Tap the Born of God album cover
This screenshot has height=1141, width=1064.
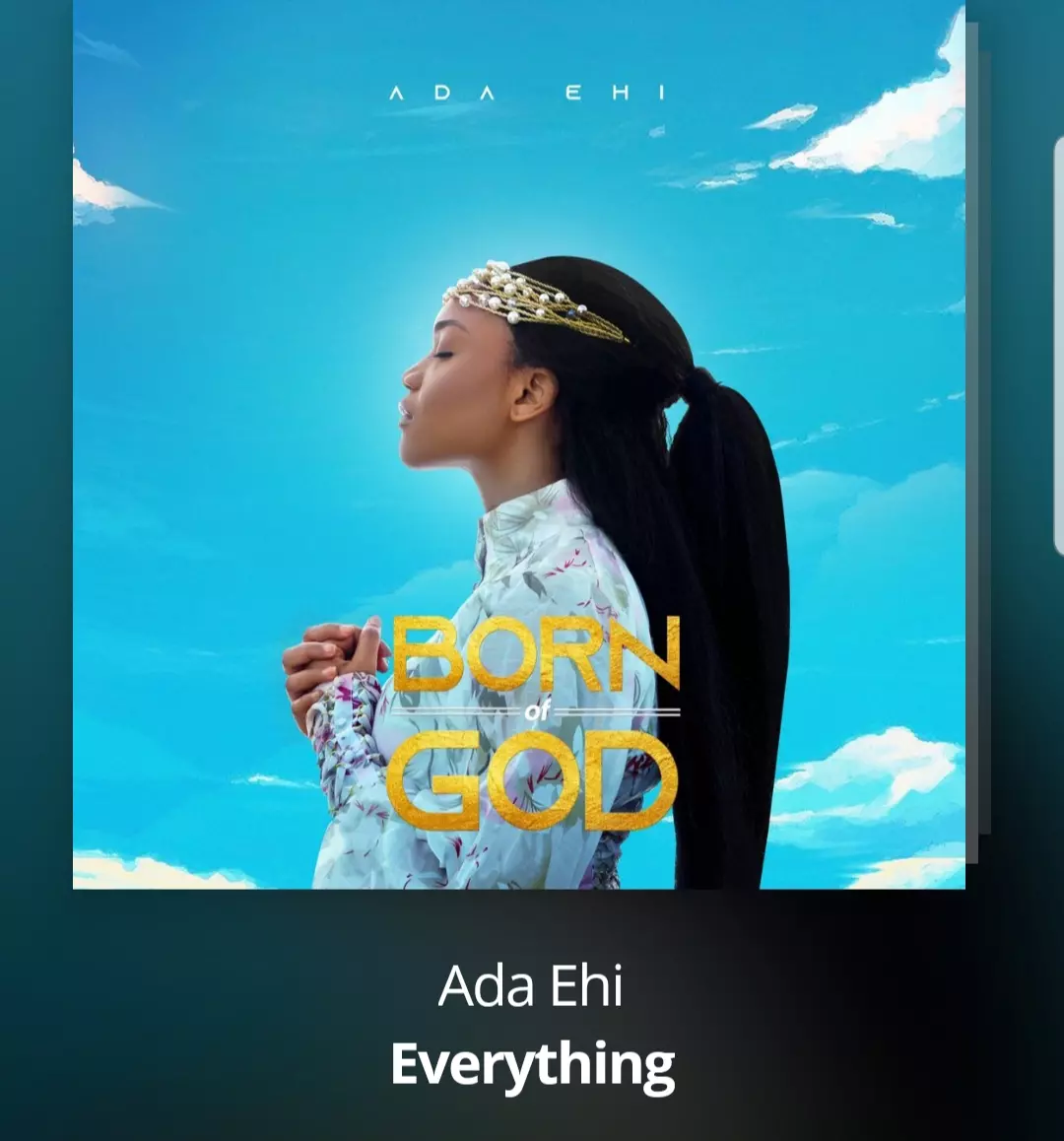tap(519, 444)
